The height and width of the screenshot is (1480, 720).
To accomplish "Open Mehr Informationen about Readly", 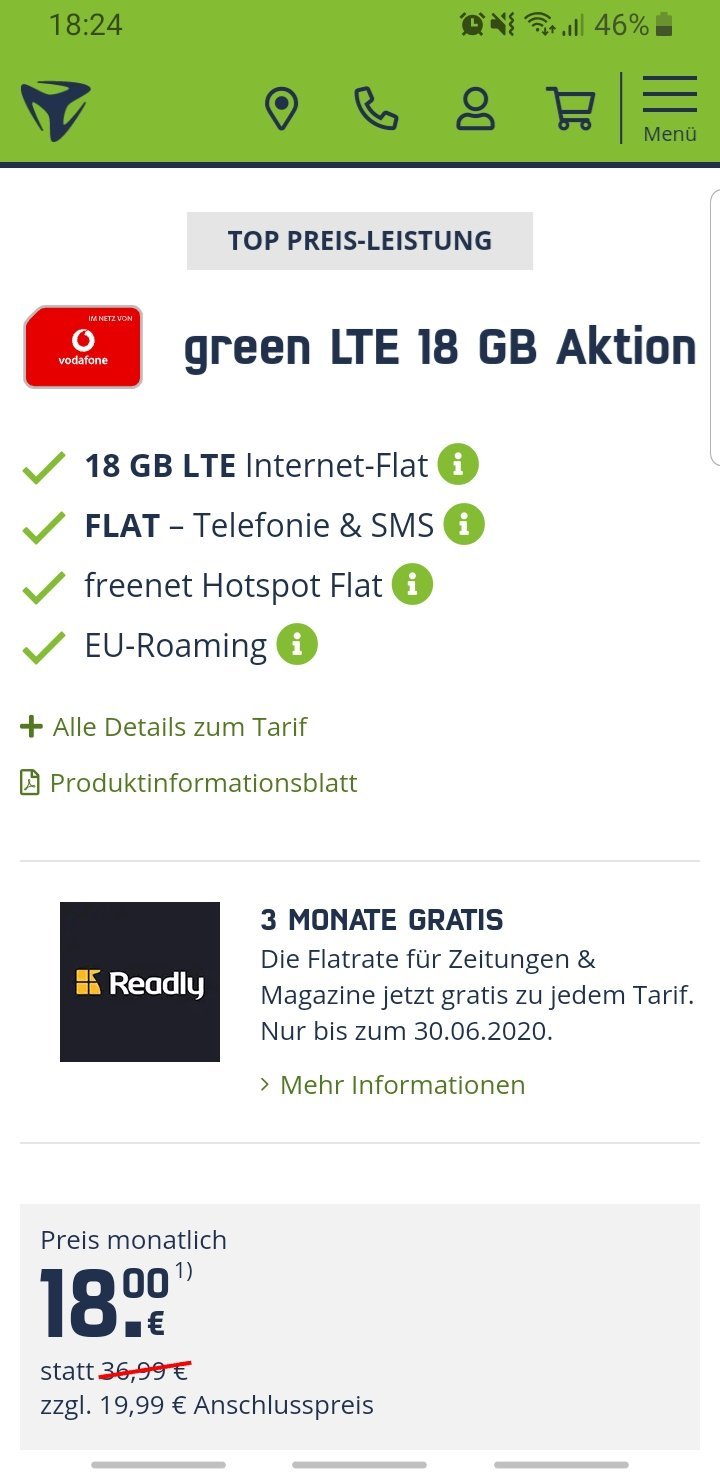I will (x=393, y=1085).
